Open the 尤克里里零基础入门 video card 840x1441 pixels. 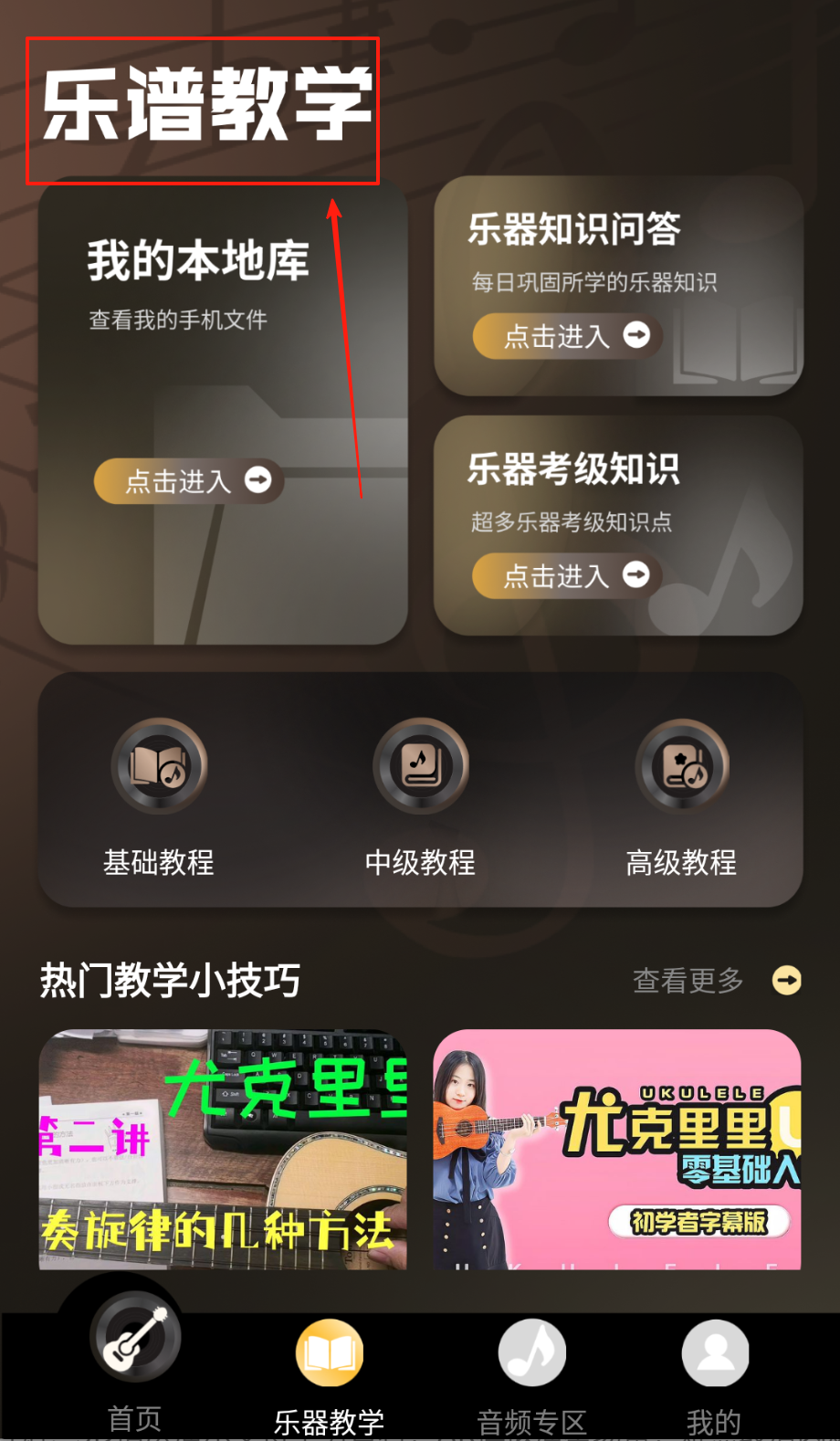click(617, 1149)
